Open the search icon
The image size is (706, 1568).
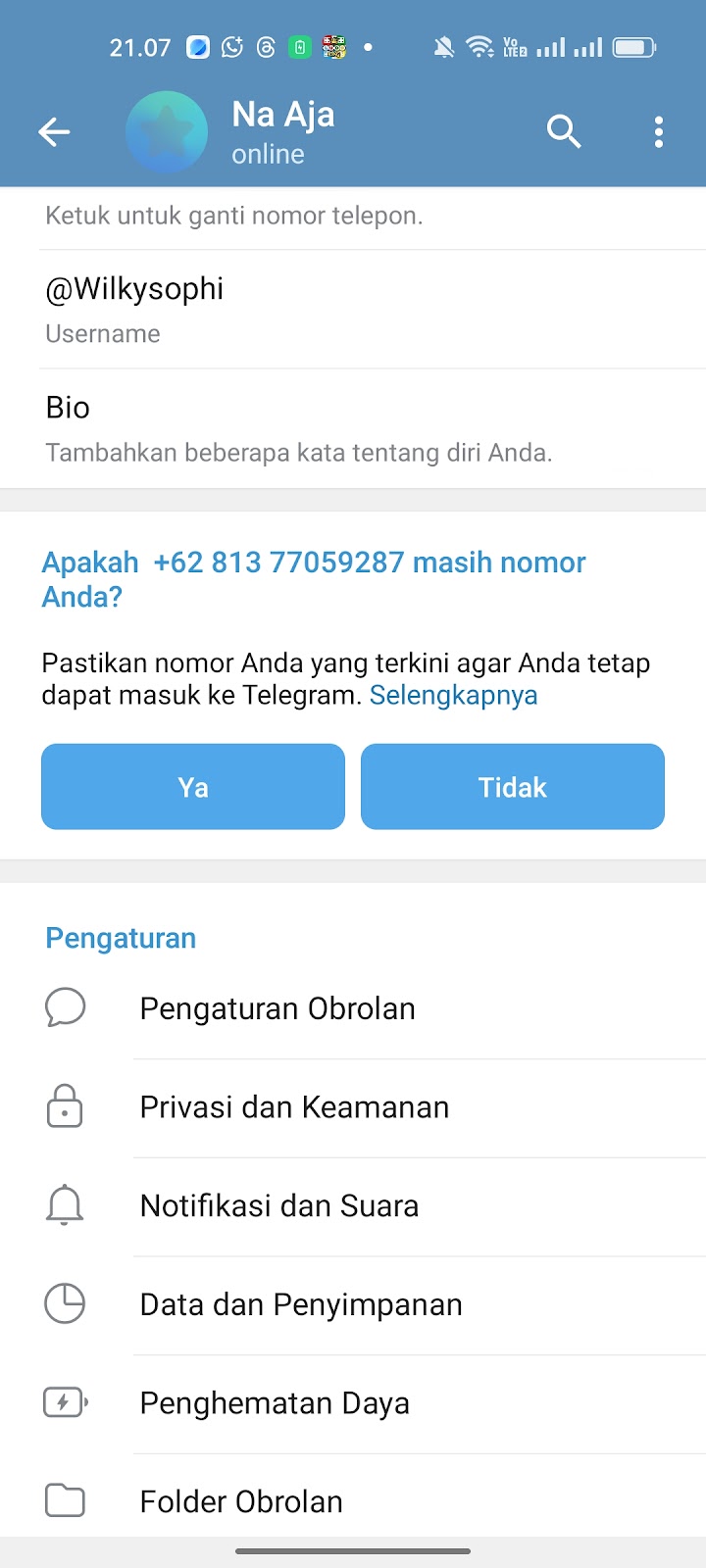coord(564,131)
